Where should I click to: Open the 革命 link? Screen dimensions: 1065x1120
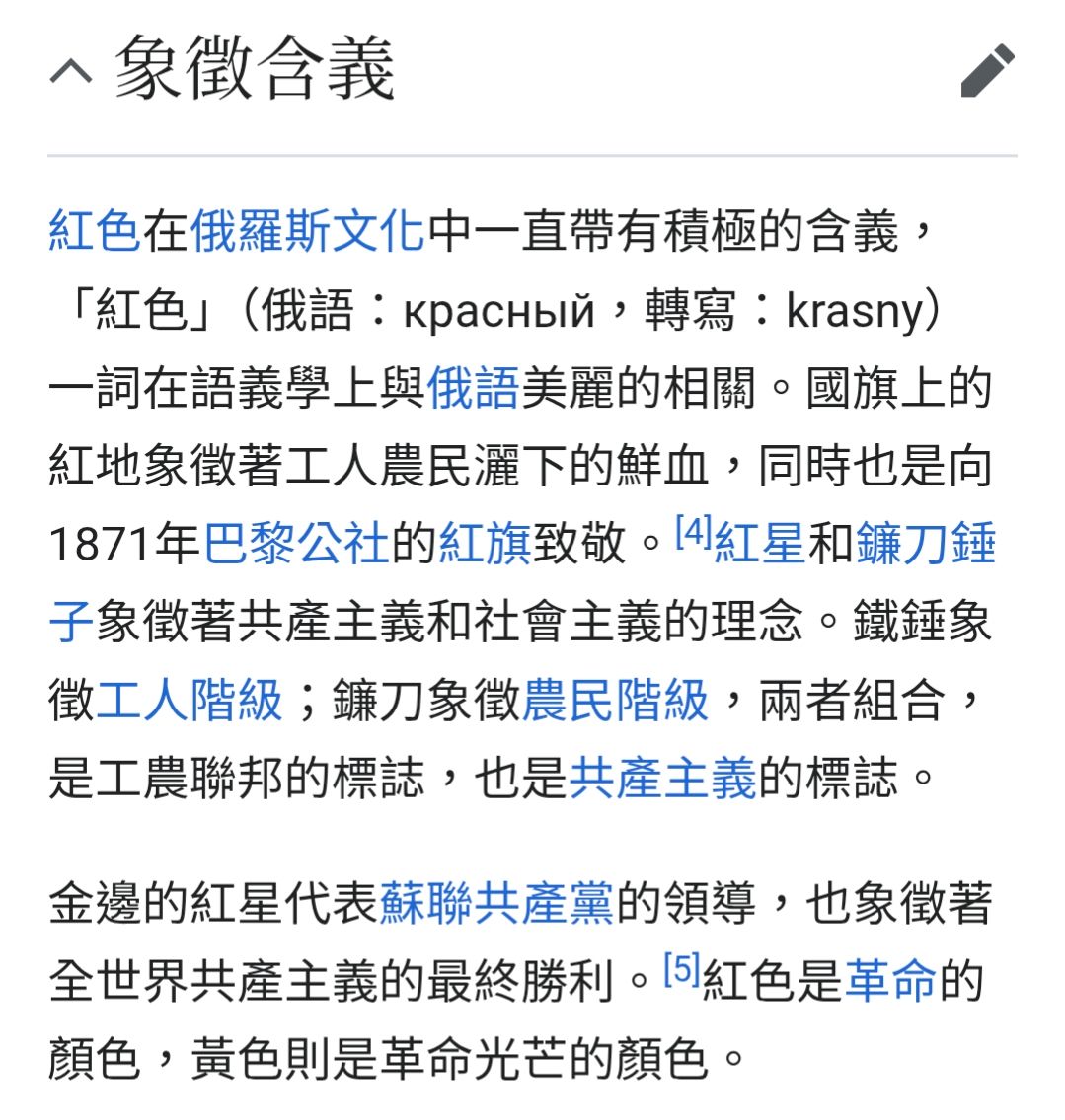point(890,981)
